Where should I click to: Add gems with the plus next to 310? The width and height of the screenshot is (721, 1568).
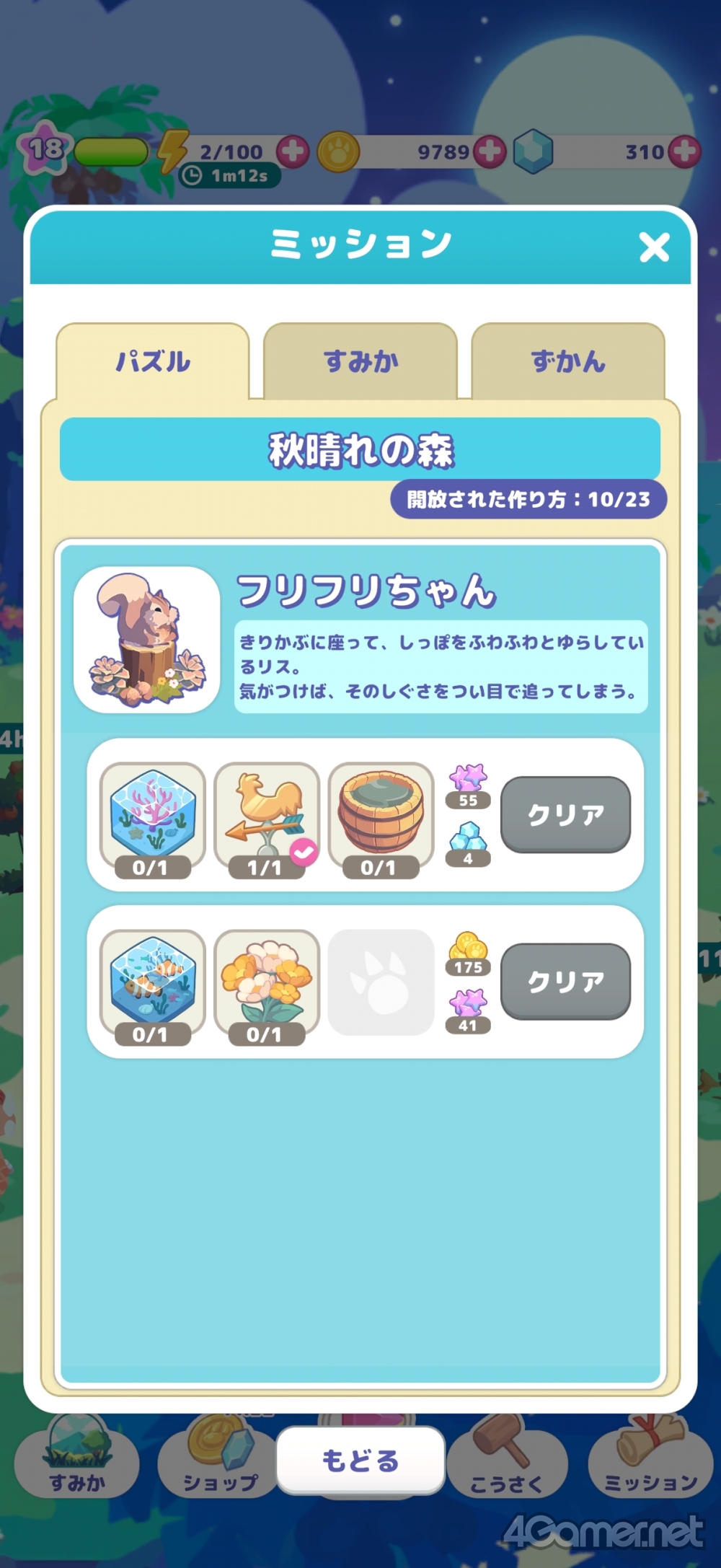(684, 151)
